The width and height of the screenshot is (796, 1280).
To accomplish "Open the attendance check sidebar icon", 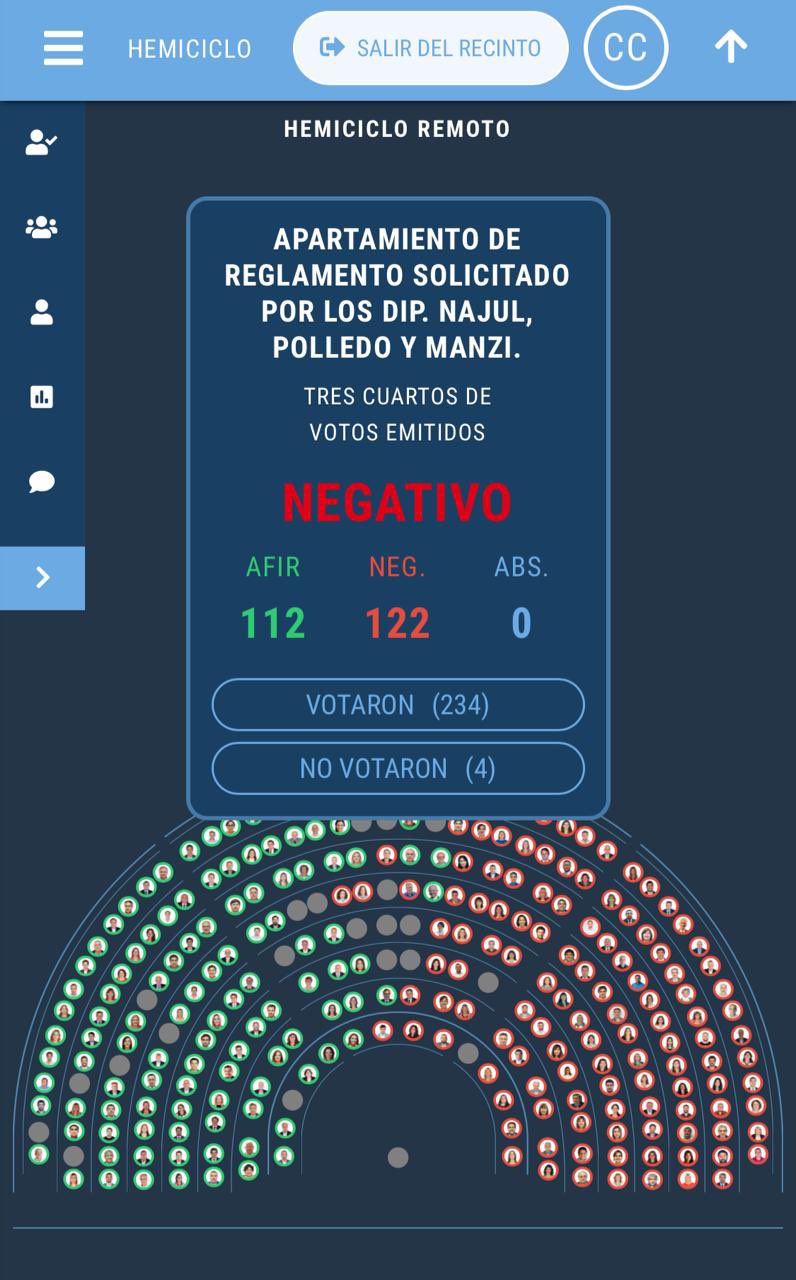I will click(x=42, y=143).
